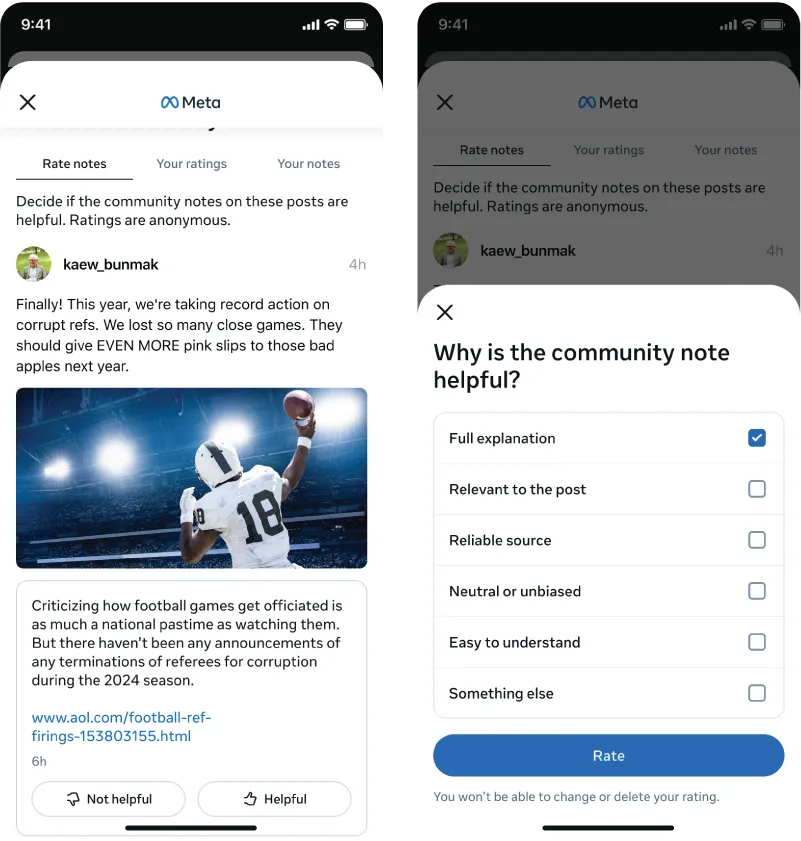Mark Easy to understand as a reason

coord(756,642)
